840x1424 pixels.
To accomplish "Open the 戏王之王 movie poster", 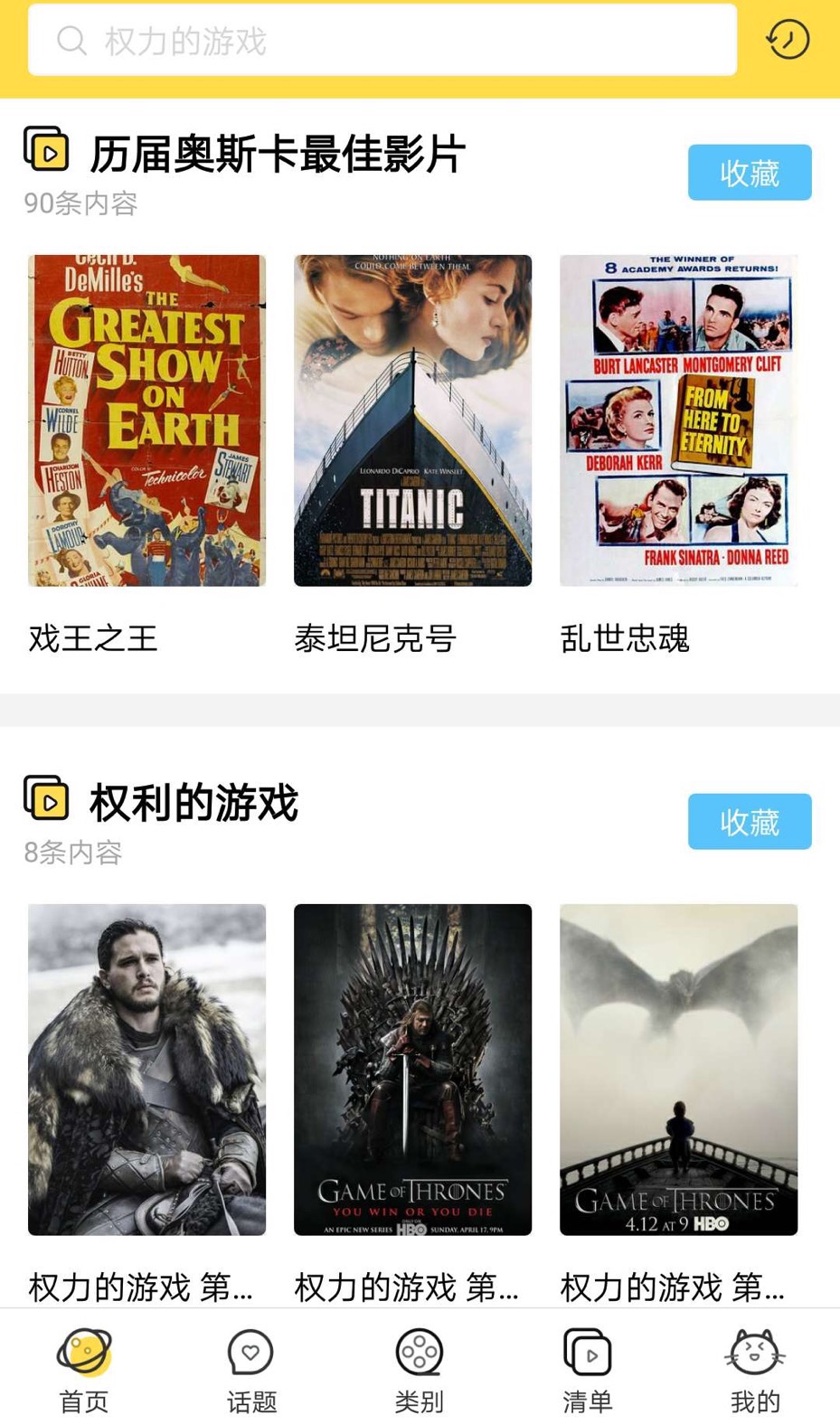I will 146,419.
